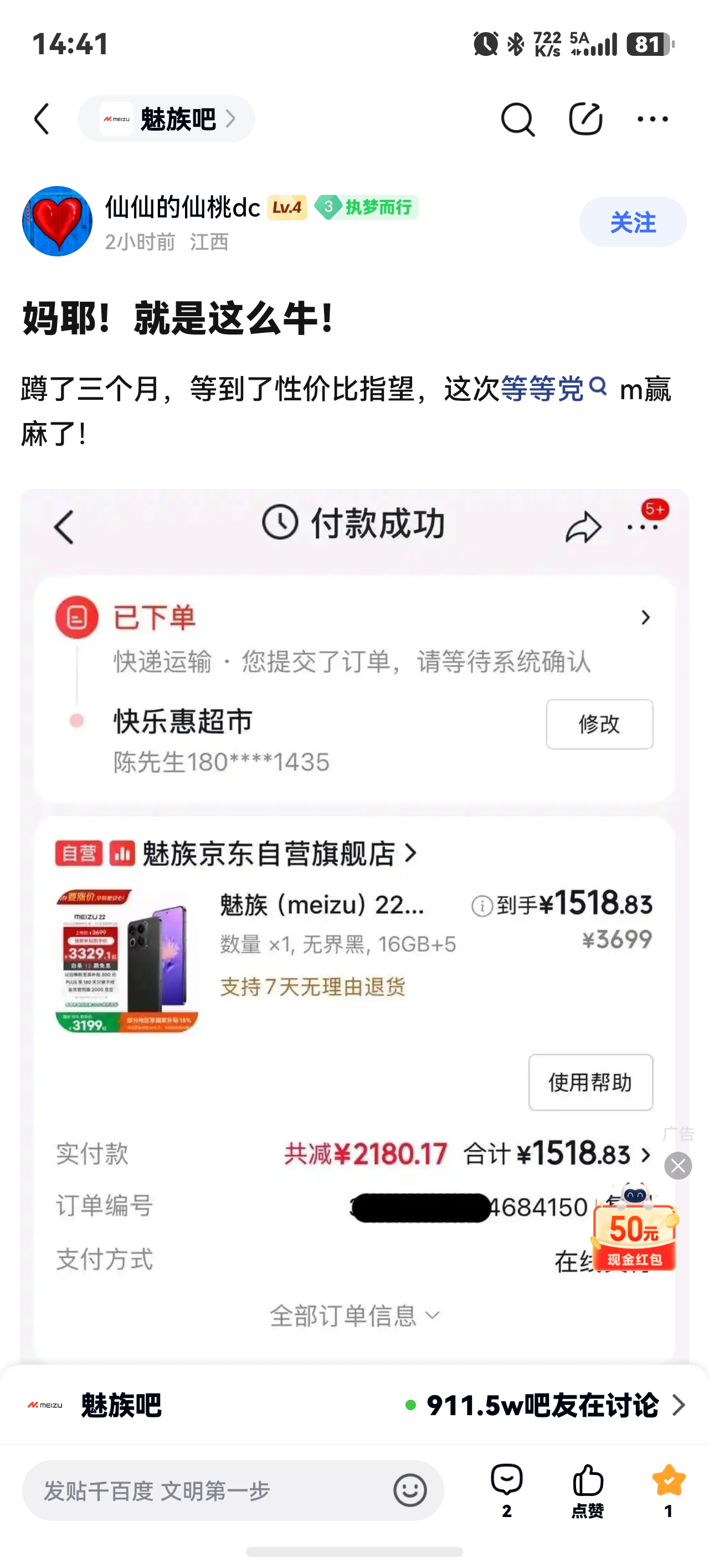Open the payment screenshot image
709x1568 pixels.
pos(354,925)
